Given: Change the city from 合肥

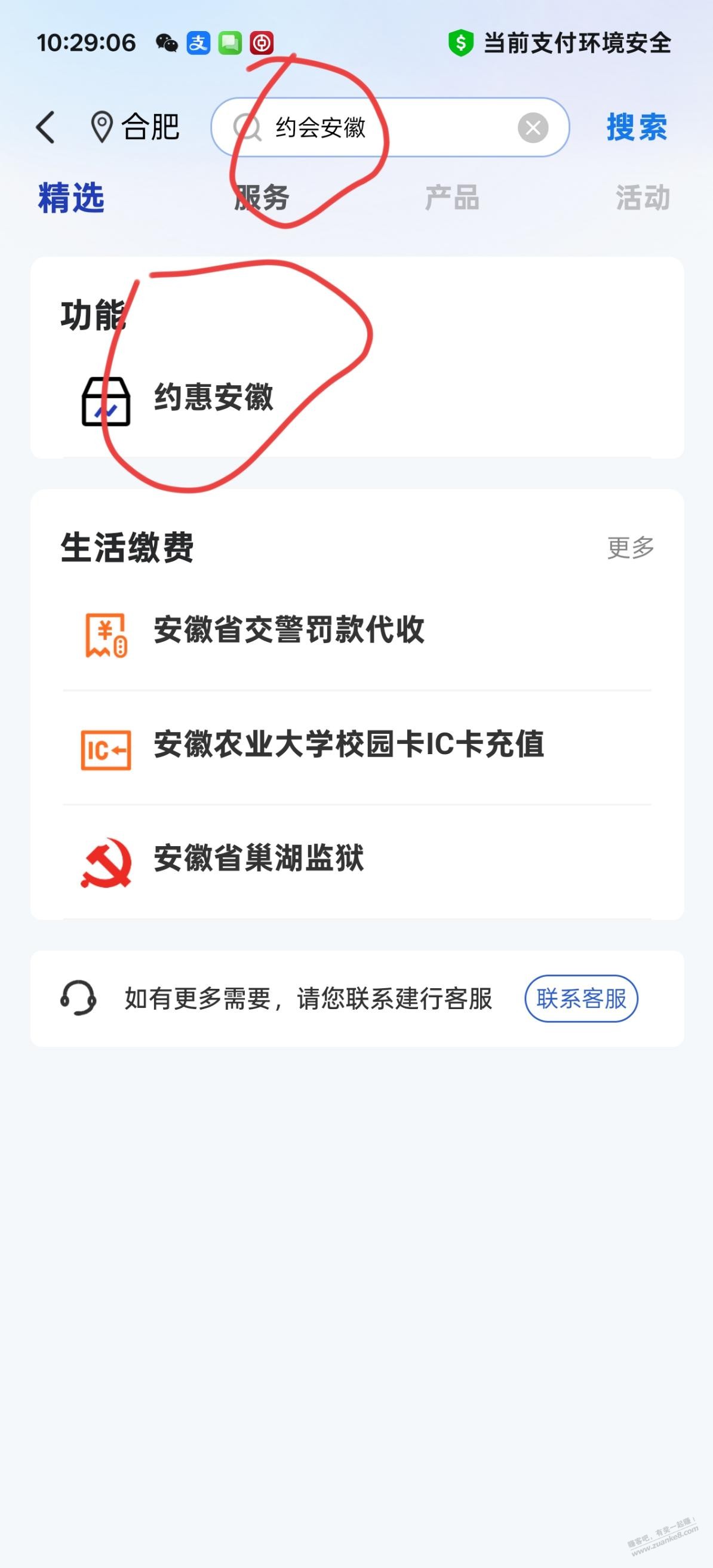Looking at the screenshot, I should 135,127.
